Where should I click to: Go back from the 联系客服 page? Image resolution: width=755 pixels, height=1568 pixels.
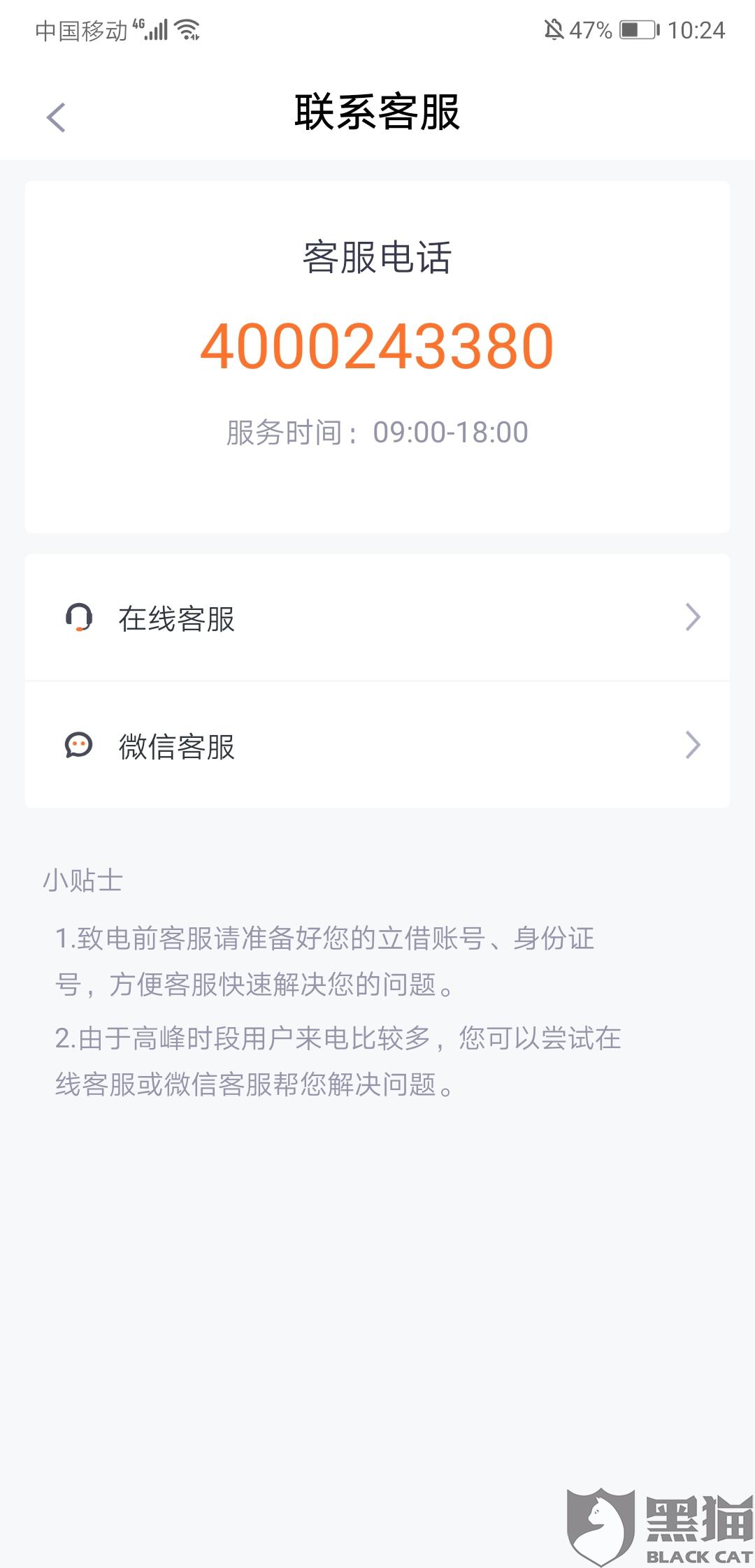(x=56, y=117)
